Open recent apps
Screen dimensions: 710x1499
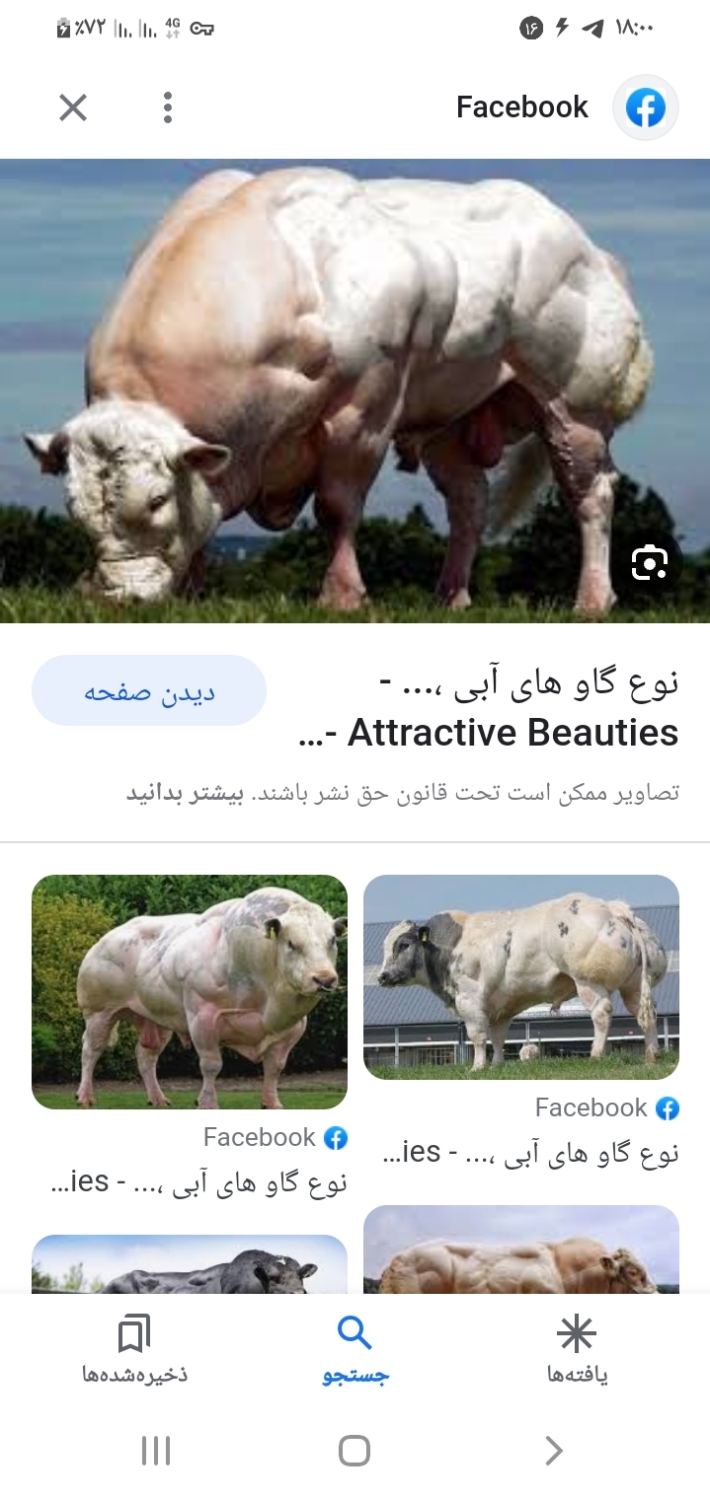[x=156, y=1450]
